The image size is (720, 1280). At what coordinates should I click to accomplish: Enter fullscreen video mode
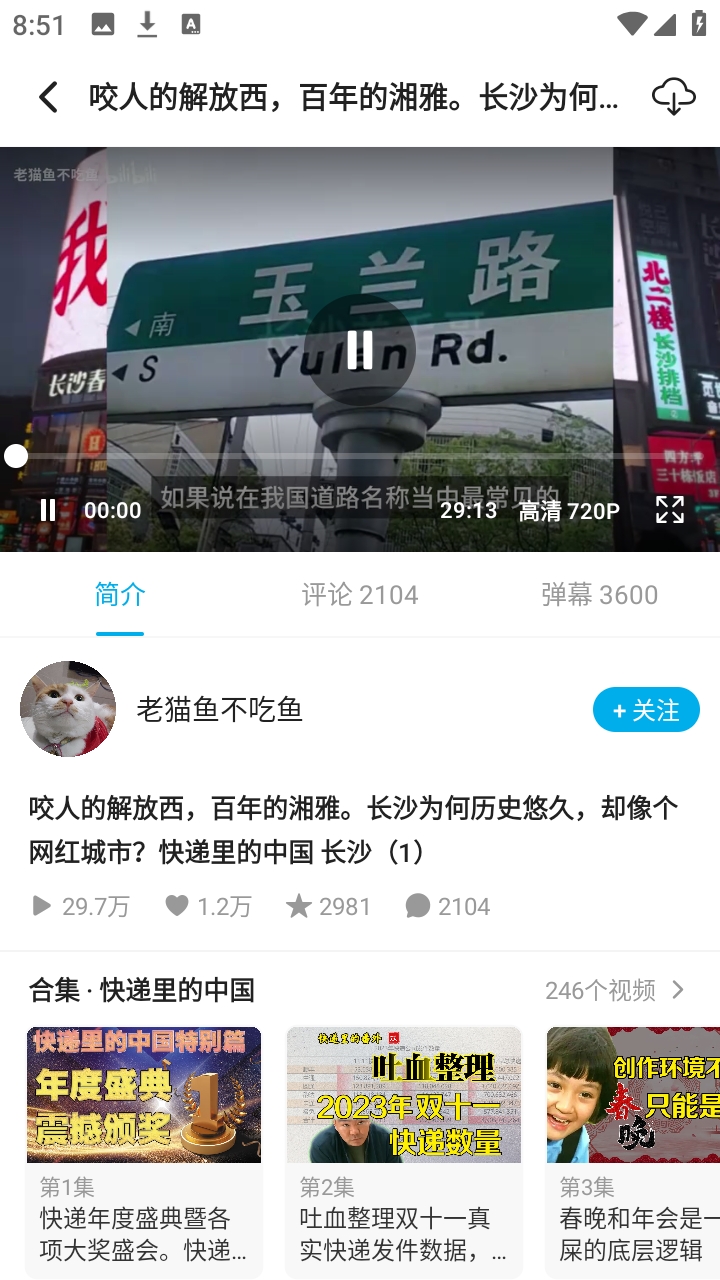[x=670, y=510]
